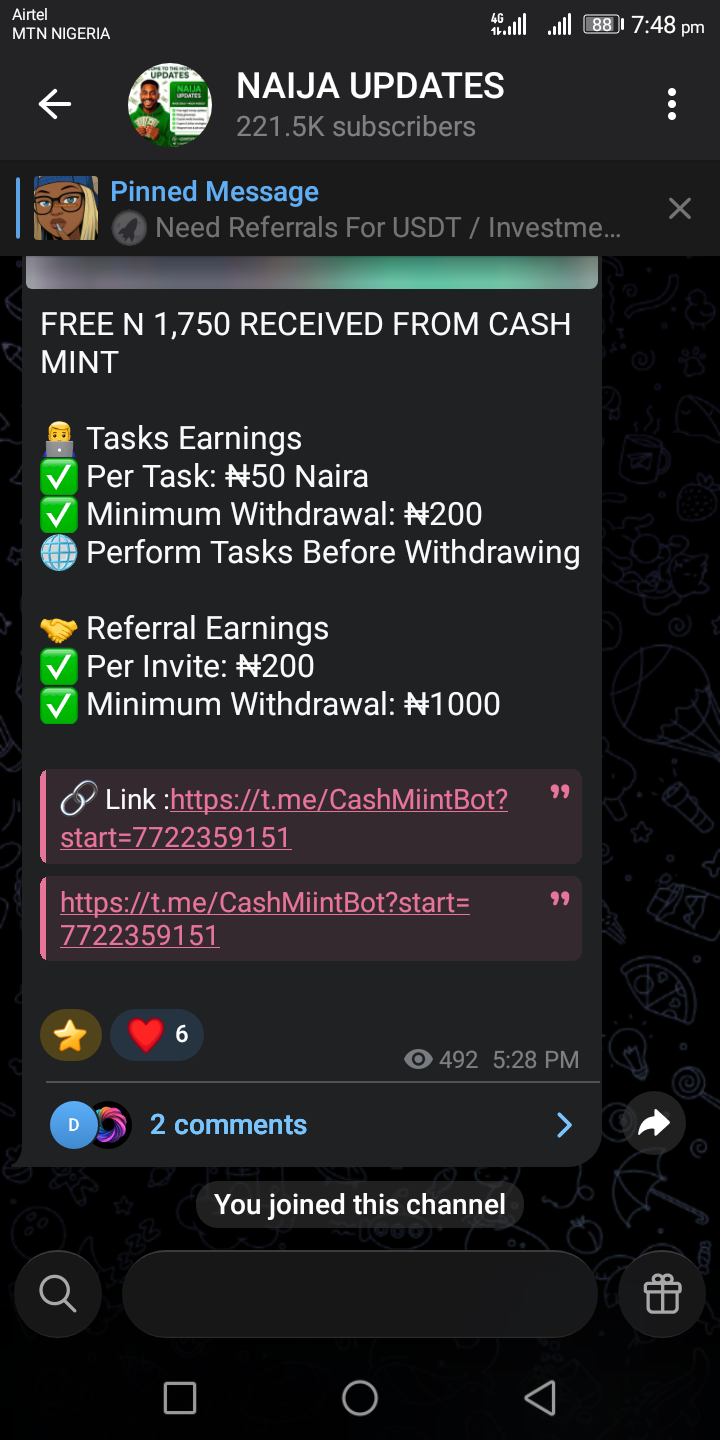Open NAIJA UPDATES channel profile
Viewport: 720px width, 1440px height.
pos(370,104)
